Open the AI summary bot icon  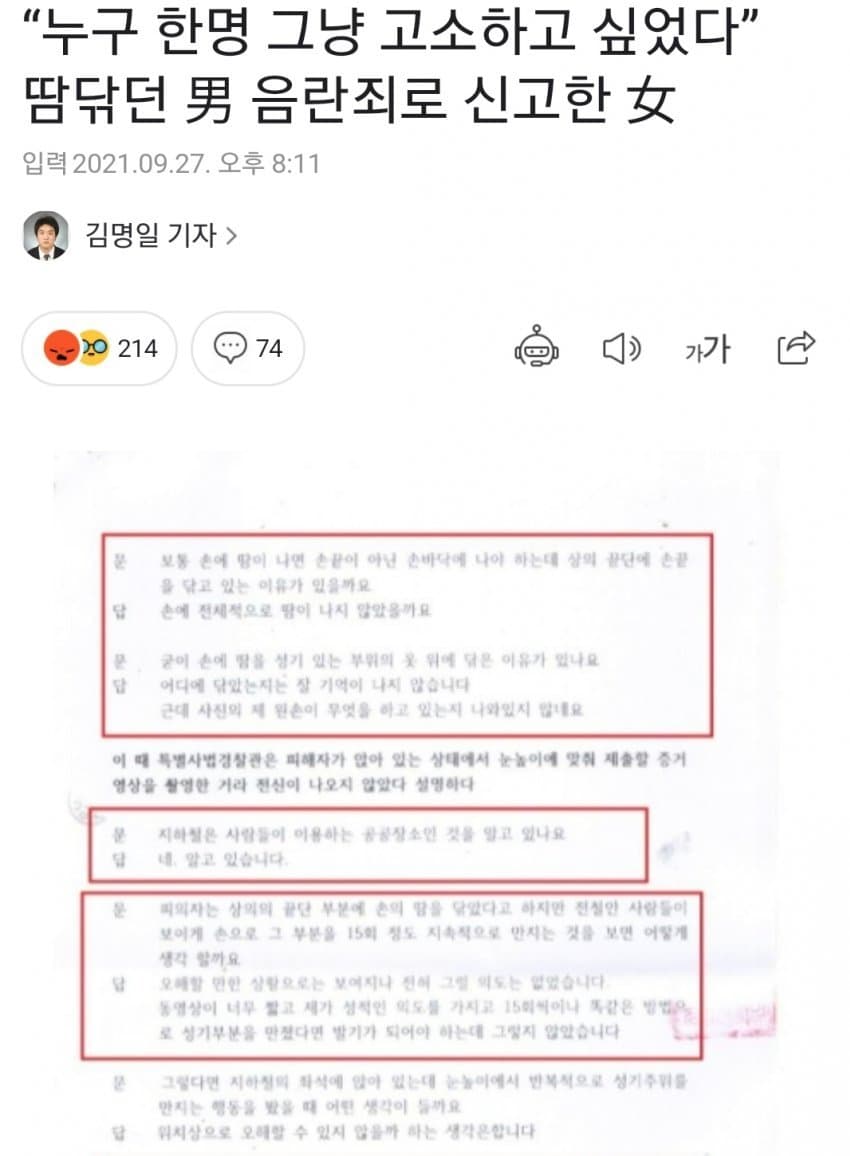pos(537,348)
